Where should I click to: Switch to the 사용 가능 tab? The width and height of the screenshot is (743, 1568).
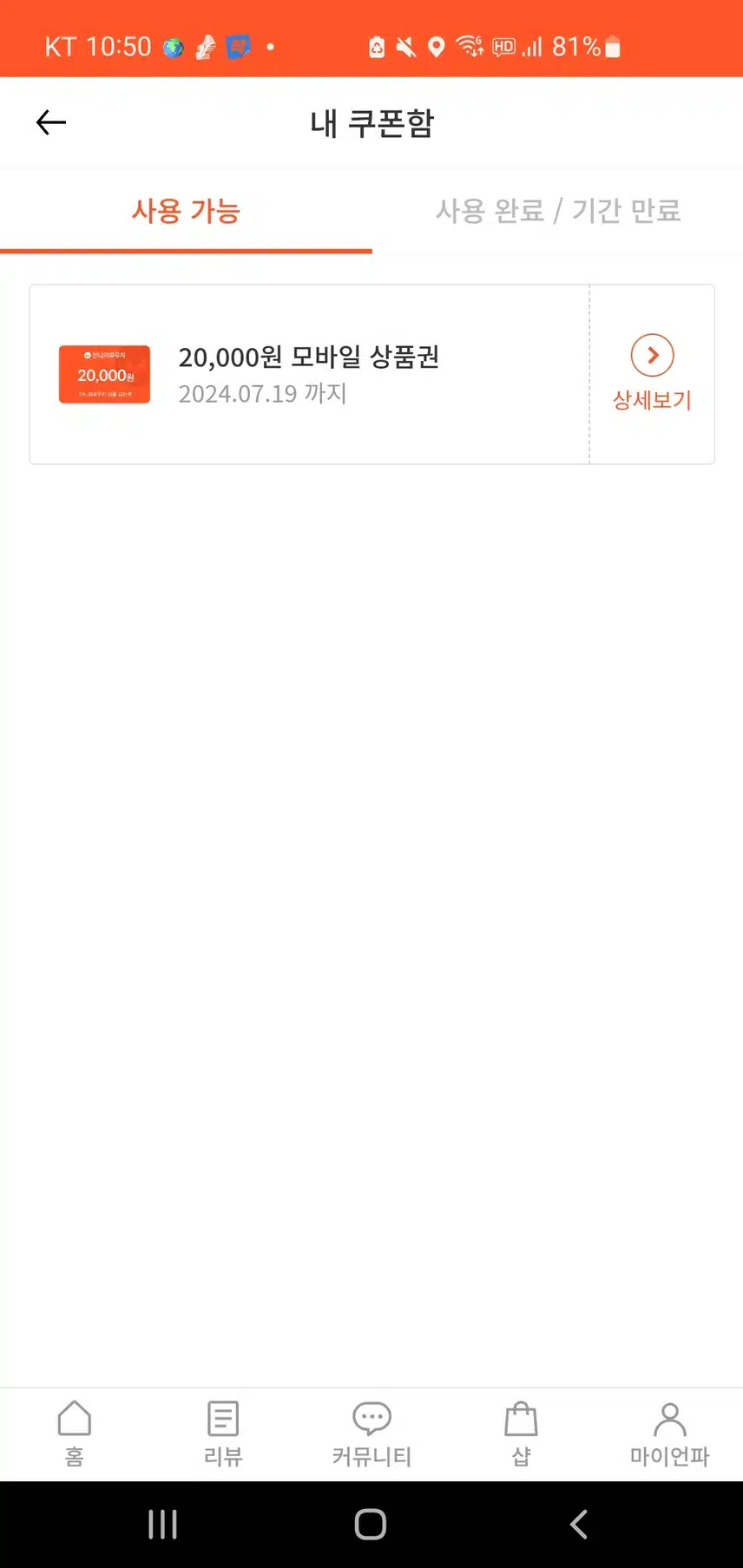186,211
